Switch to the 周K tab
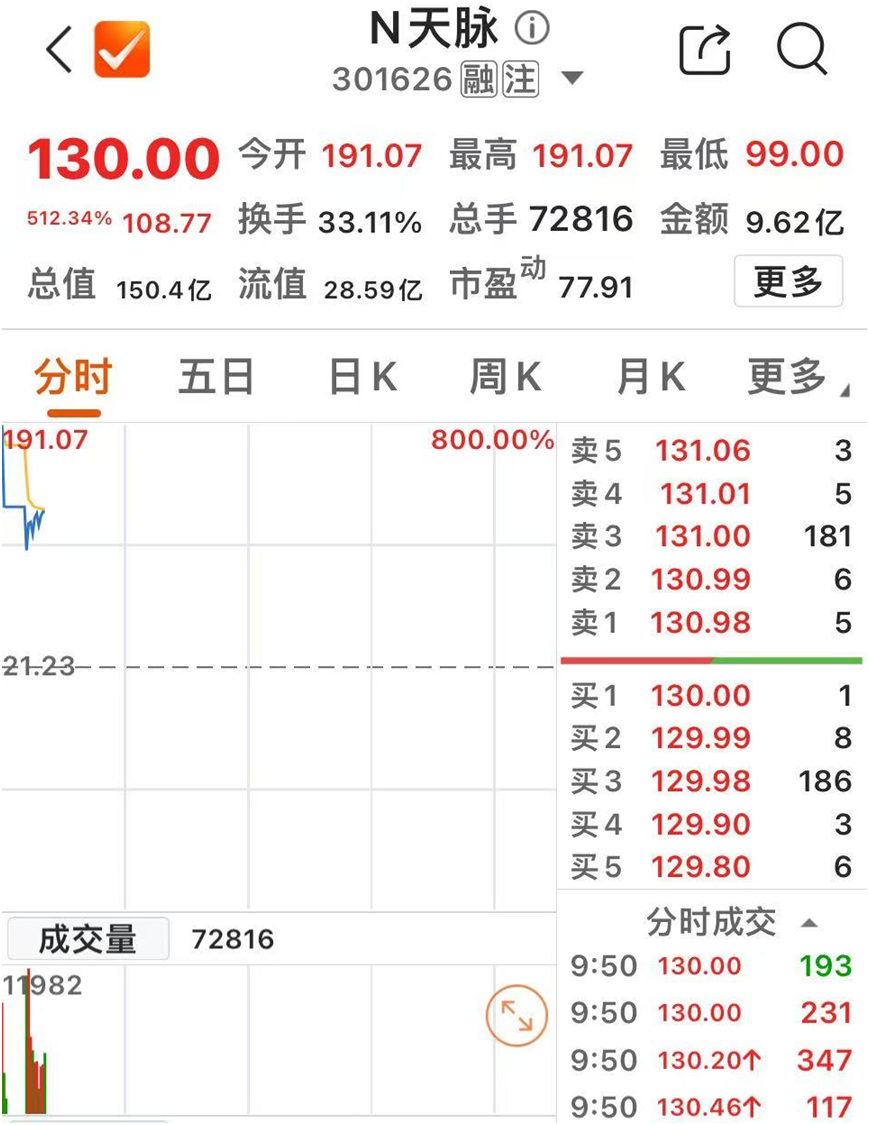 505,378
